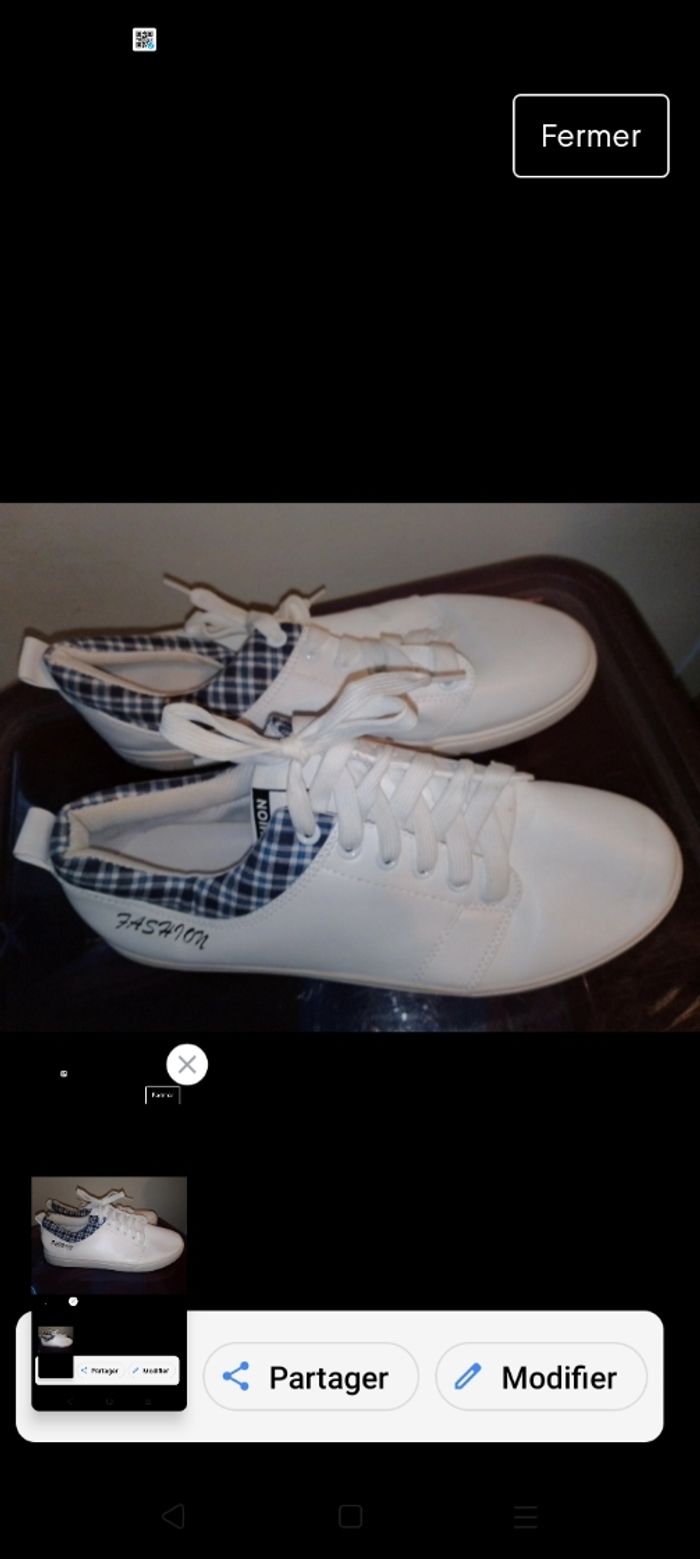The image size is (700, 1559).
Task: Tap the Fermer button
Action: (x=590, y=136)
